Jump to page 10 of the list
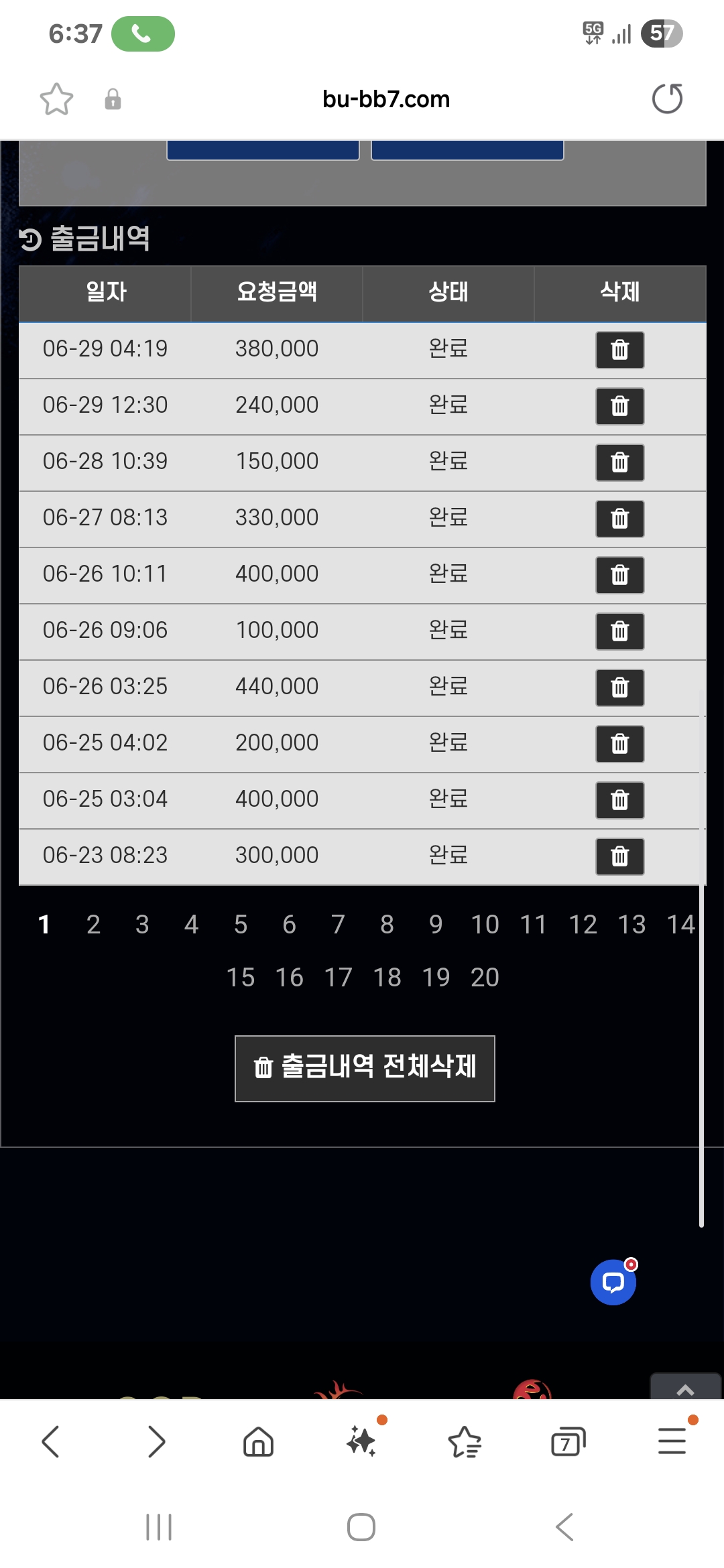 coord(485,925)
